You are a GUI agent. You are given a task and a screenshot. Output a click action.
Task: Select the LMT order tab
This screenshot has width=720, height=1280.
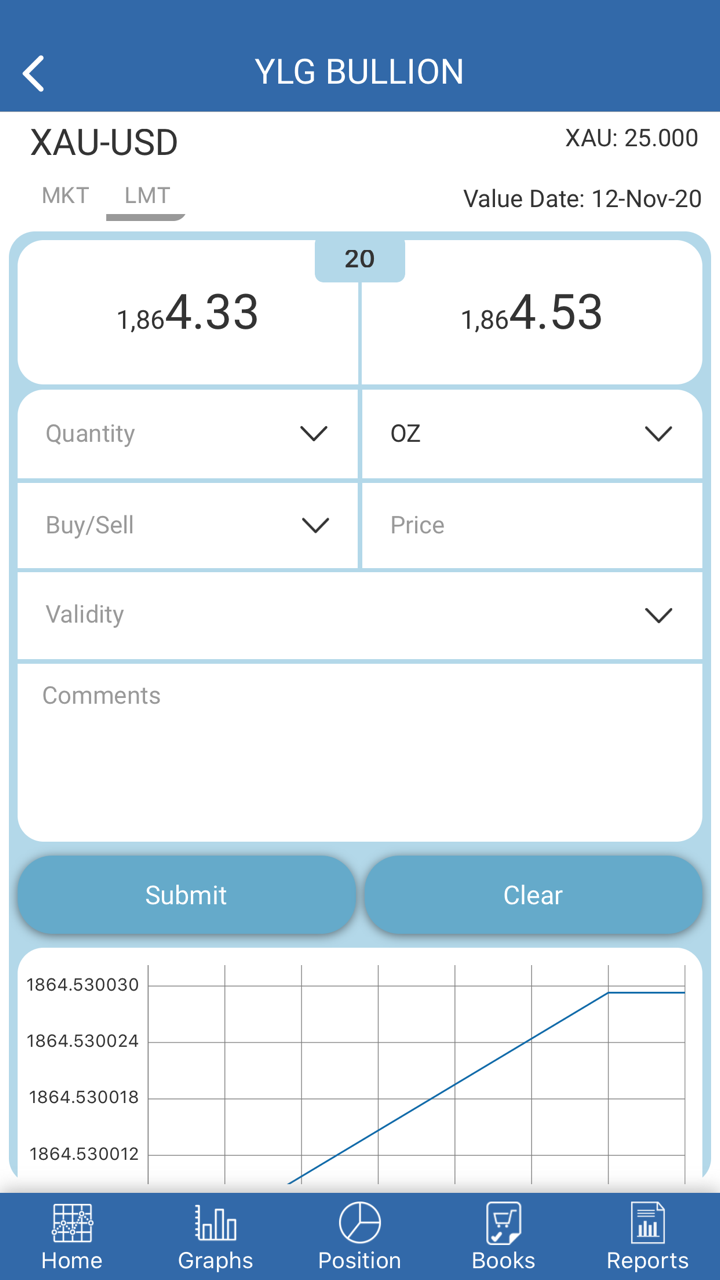click(x=147, y=195)
